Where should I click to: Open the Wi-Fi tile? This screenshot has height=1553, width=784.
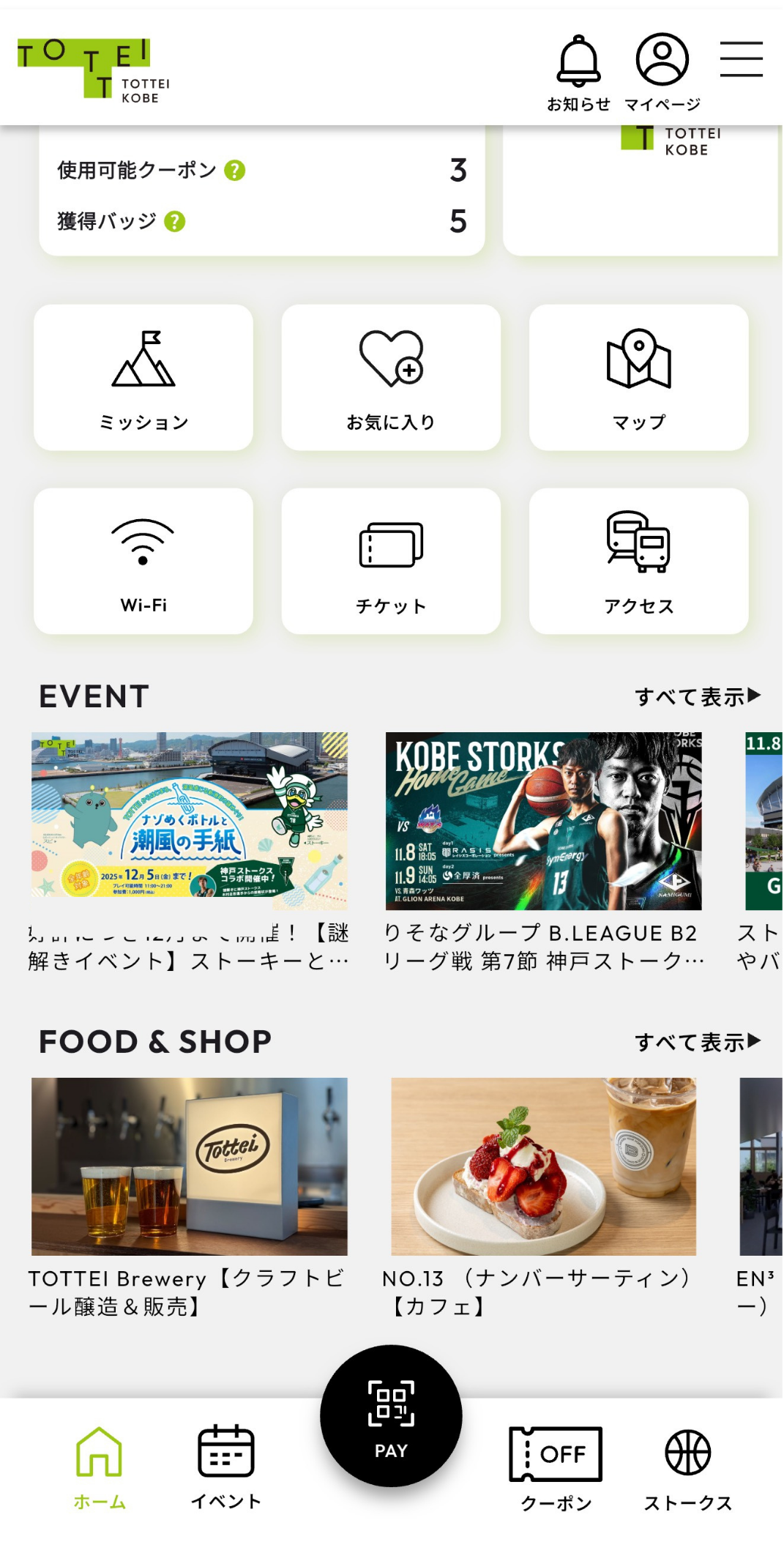[x=143, y=561]
